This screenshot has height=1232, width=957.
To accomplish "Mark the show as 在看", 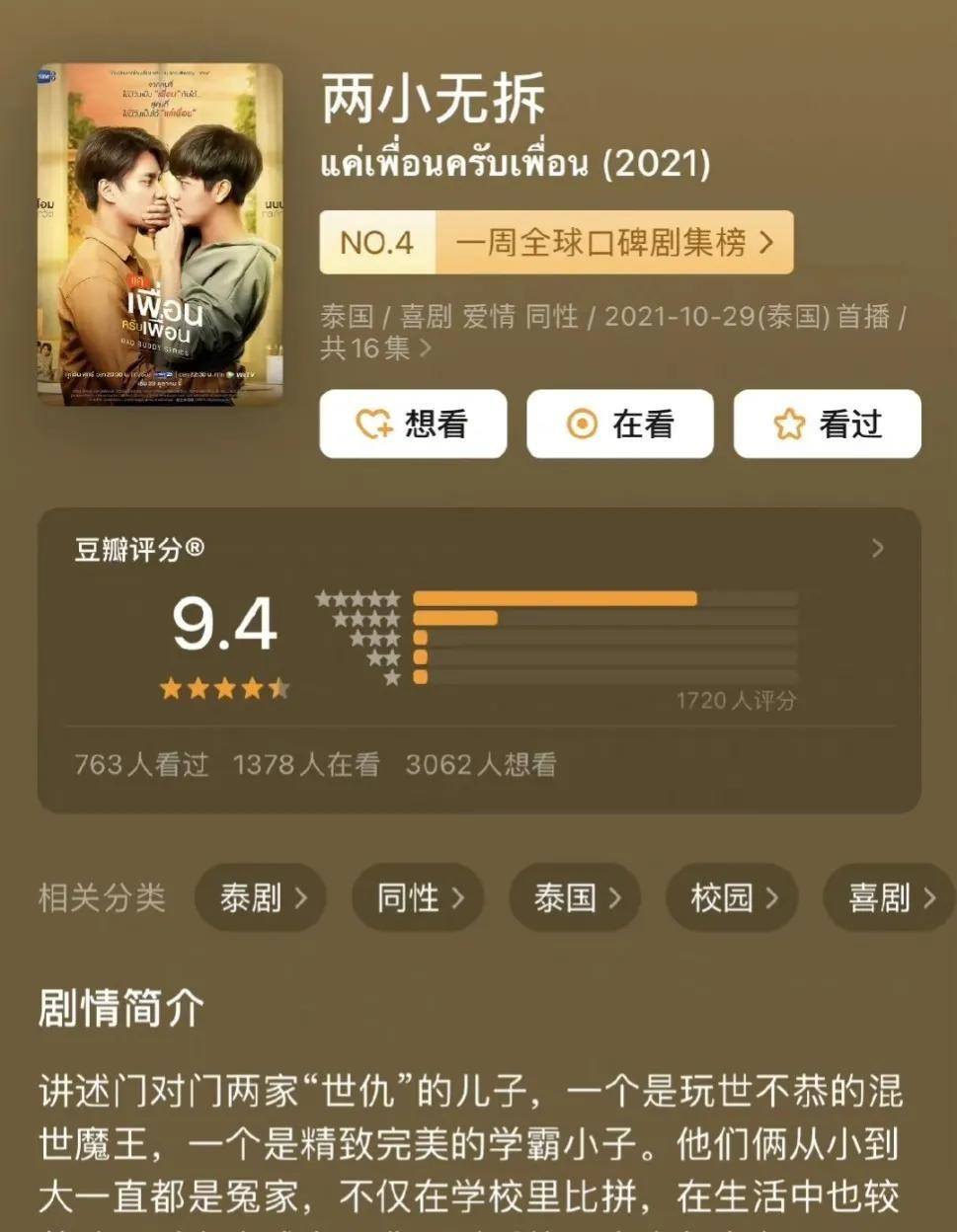I will [620, 424].
